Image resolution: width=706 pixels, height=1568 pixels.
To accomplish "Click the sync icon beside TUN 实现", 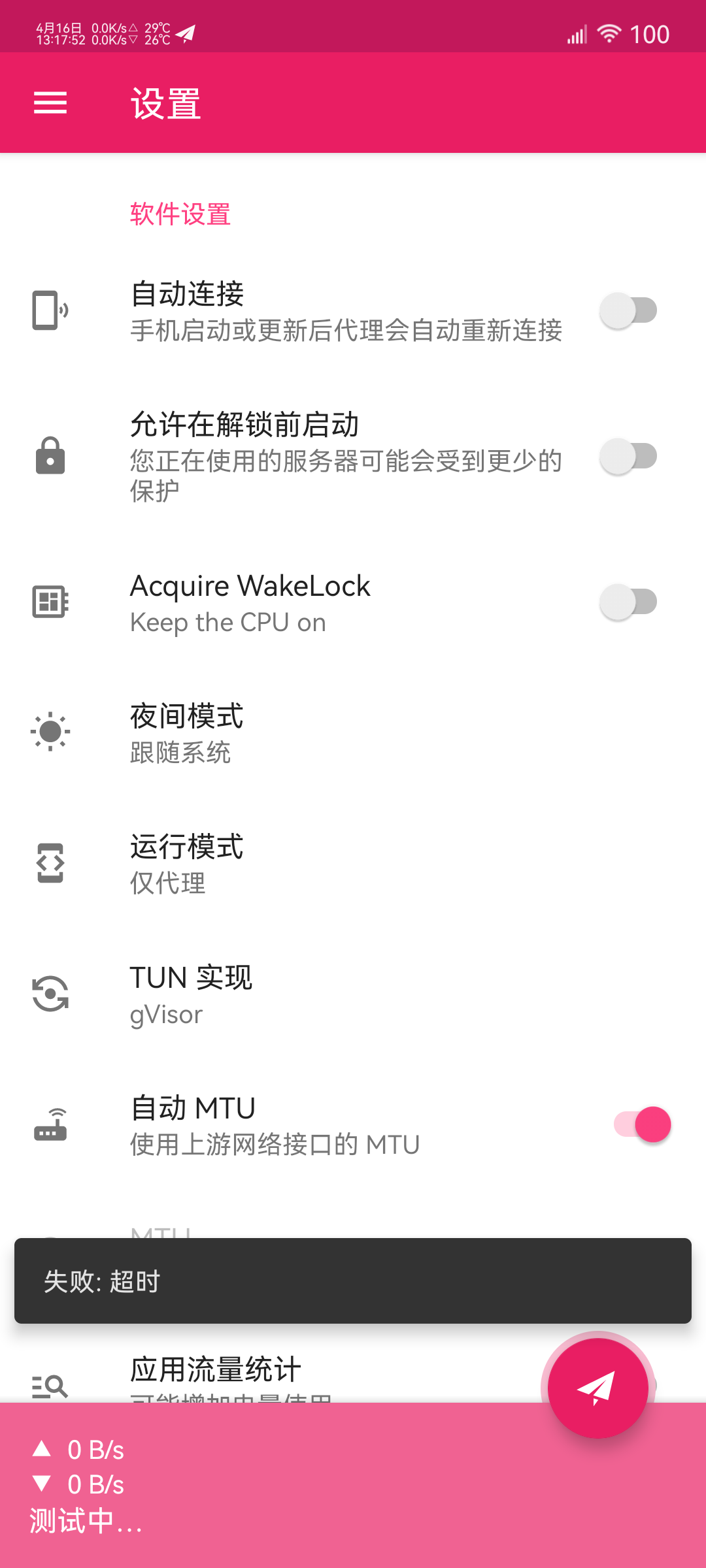I will (50, 994).
